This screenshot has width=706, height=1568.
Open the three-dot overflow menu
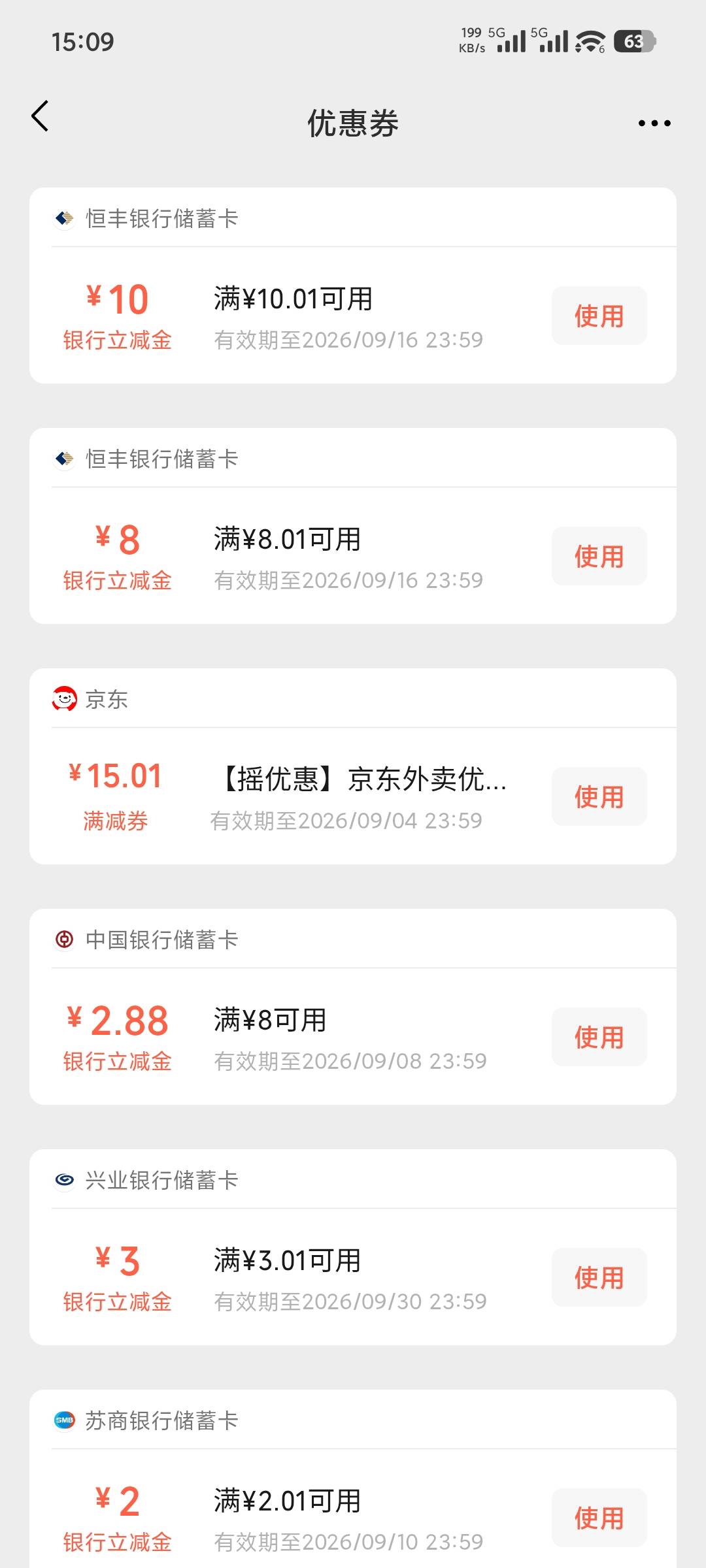654,123
